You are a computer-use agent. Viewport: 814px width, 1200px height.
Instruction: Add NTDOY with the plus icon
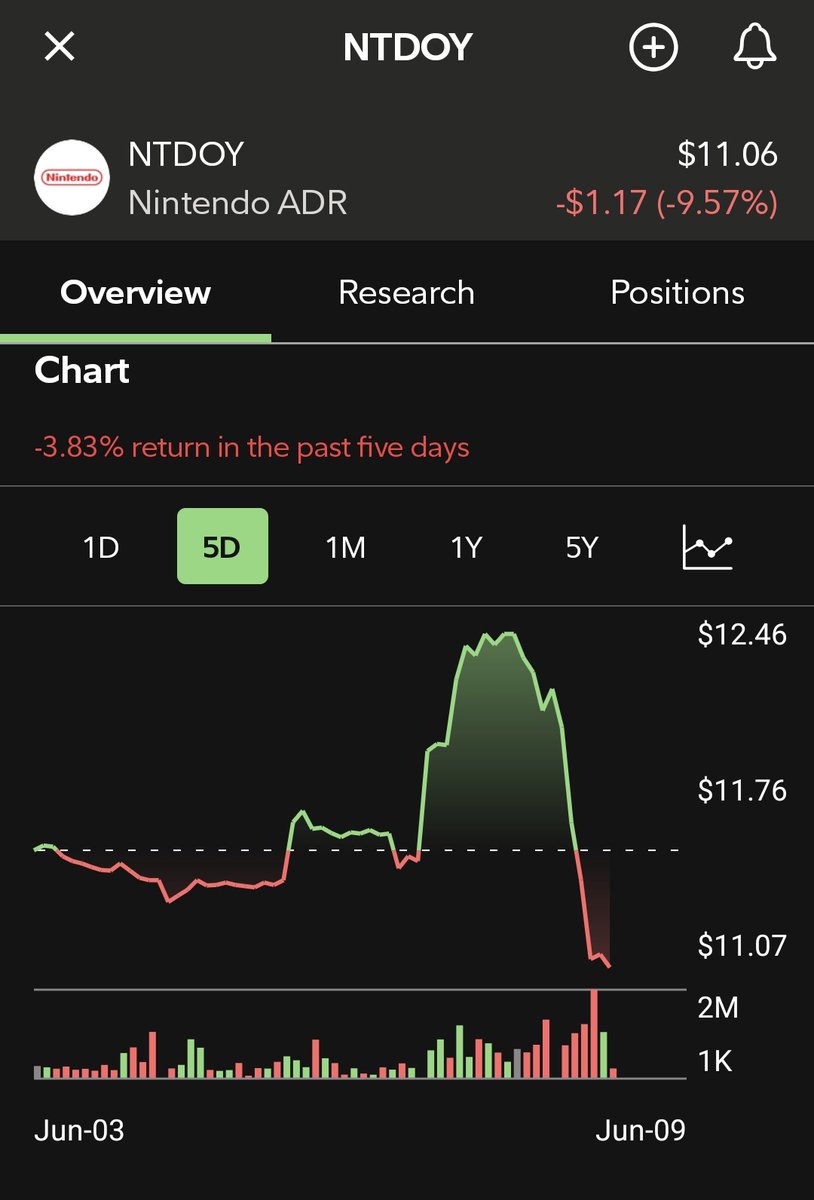tap(653, 47)
